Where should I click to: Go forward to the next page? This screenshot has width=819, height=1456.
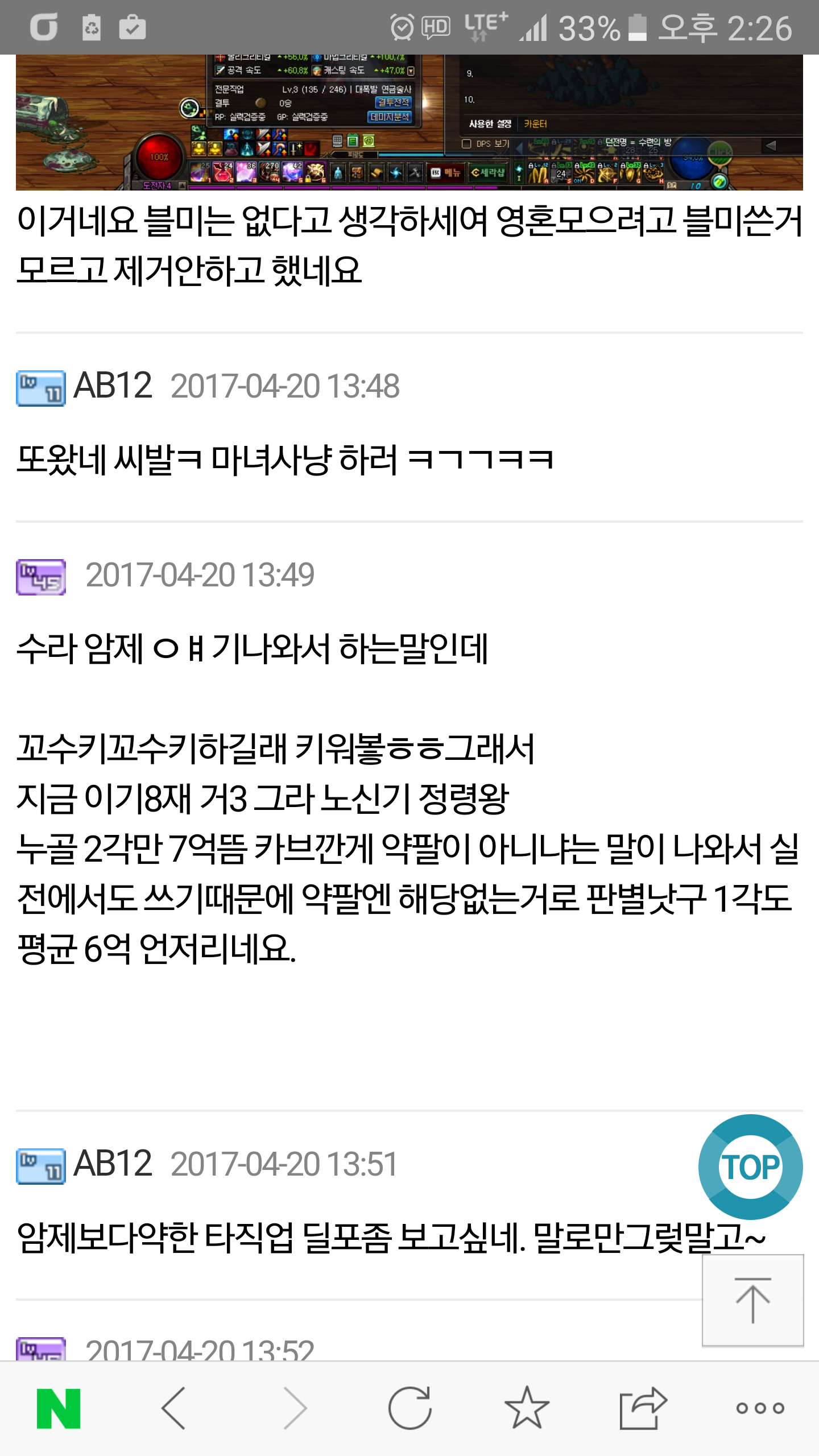pos(296,1408)
